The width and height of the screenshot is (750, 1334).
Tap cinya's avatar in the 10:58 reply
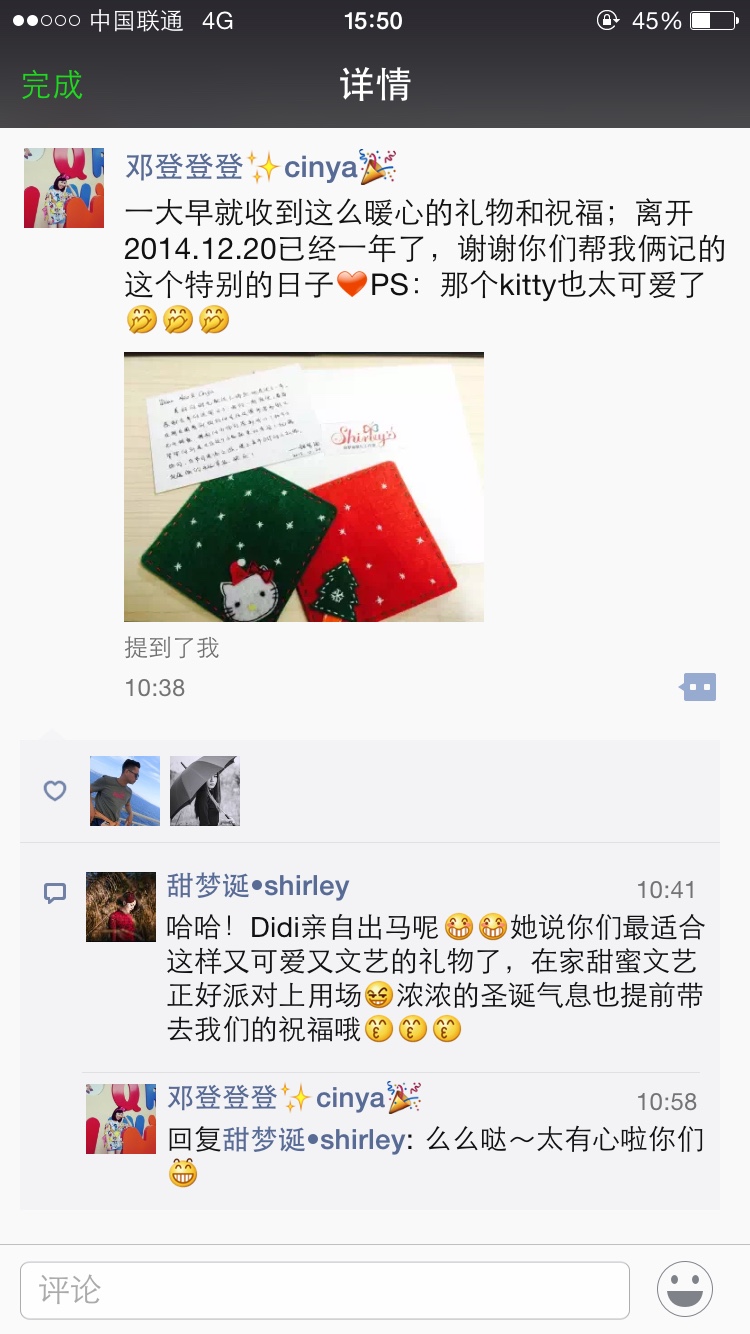(x=121, y=1119)
